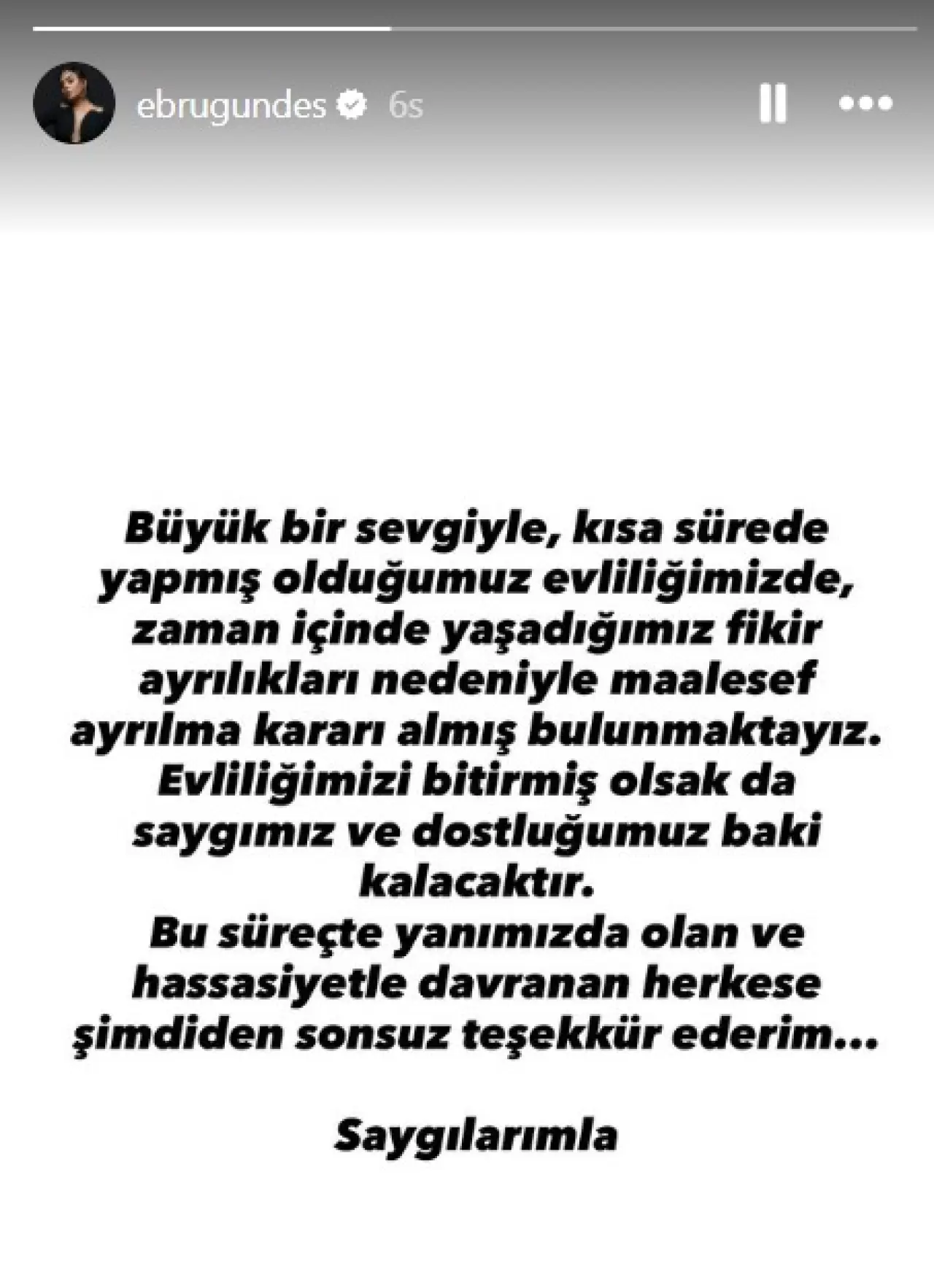Open ebrugundes profile picture
This screenshot has height=1288, width=934.
click(74, 103)
